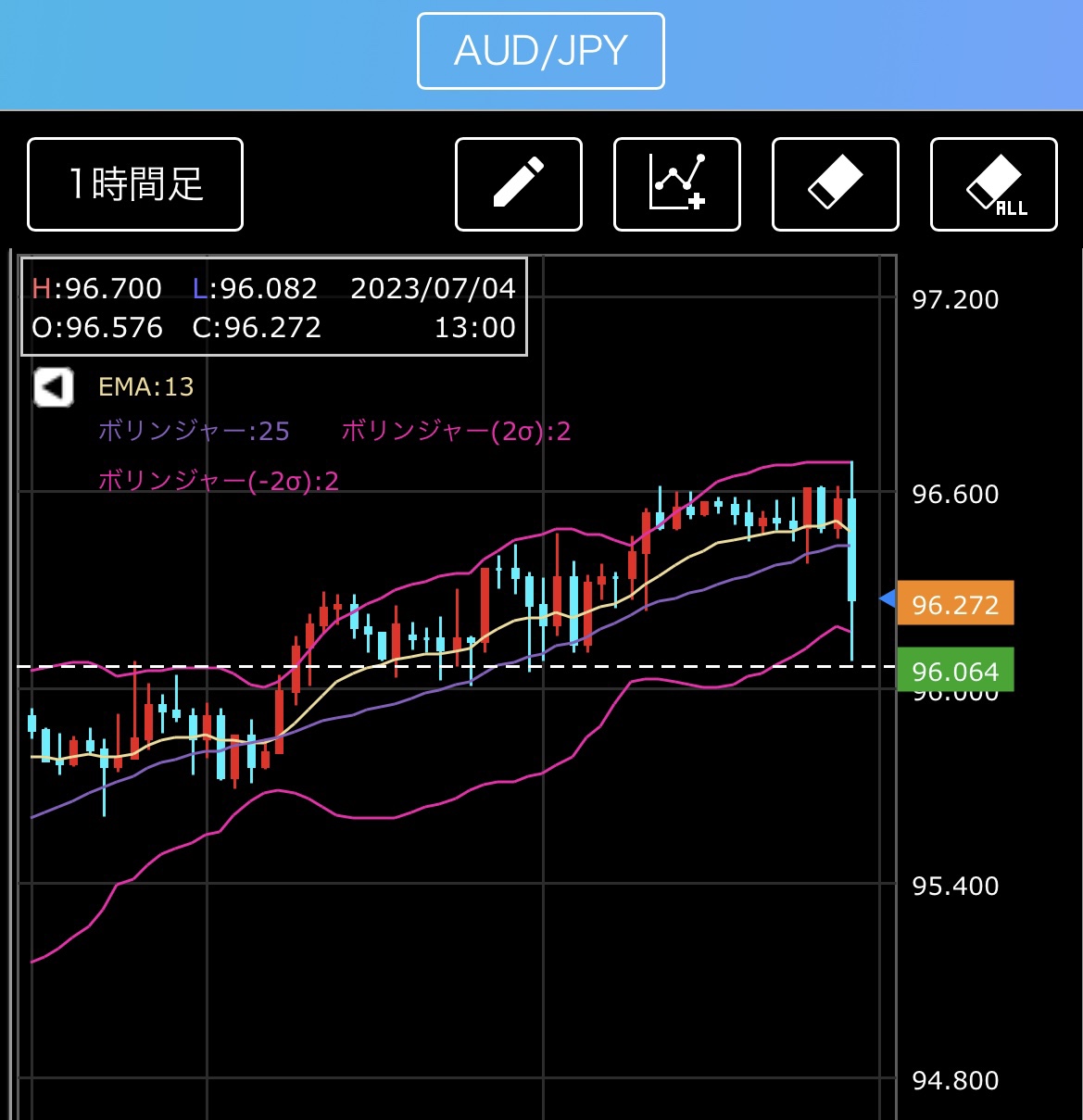This screenshot has height=1120, width=1083.
Task: Collapse the indicator legend with the arrow
Action: 54,387
